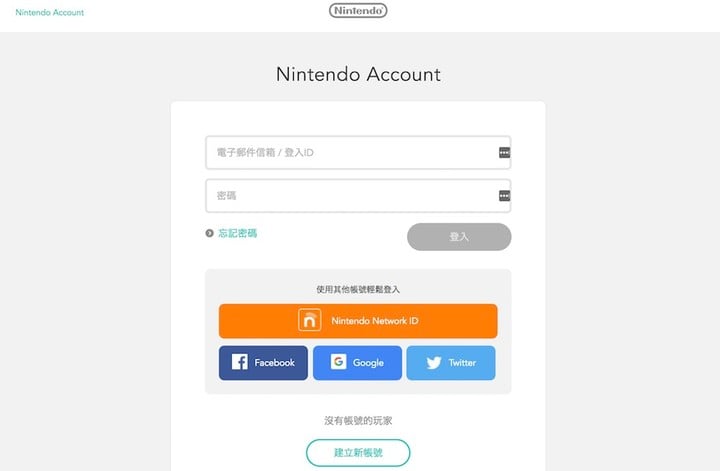This screenshot has height=471, width=720.
Task: Create a new account (建立新帳號)
Action: click(x=358, y=453)
